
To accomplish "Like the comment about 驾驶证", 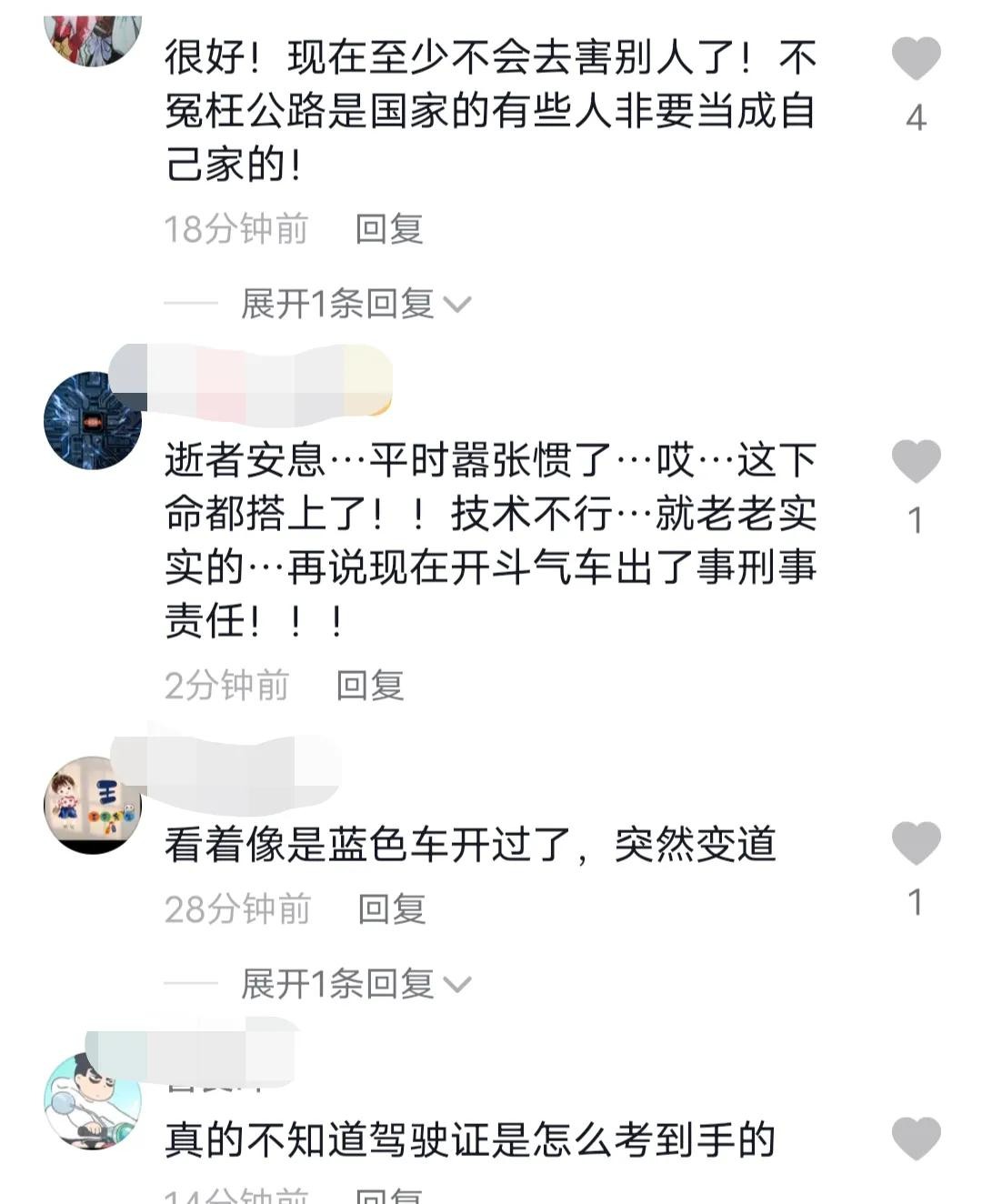I will point(915,1139).
